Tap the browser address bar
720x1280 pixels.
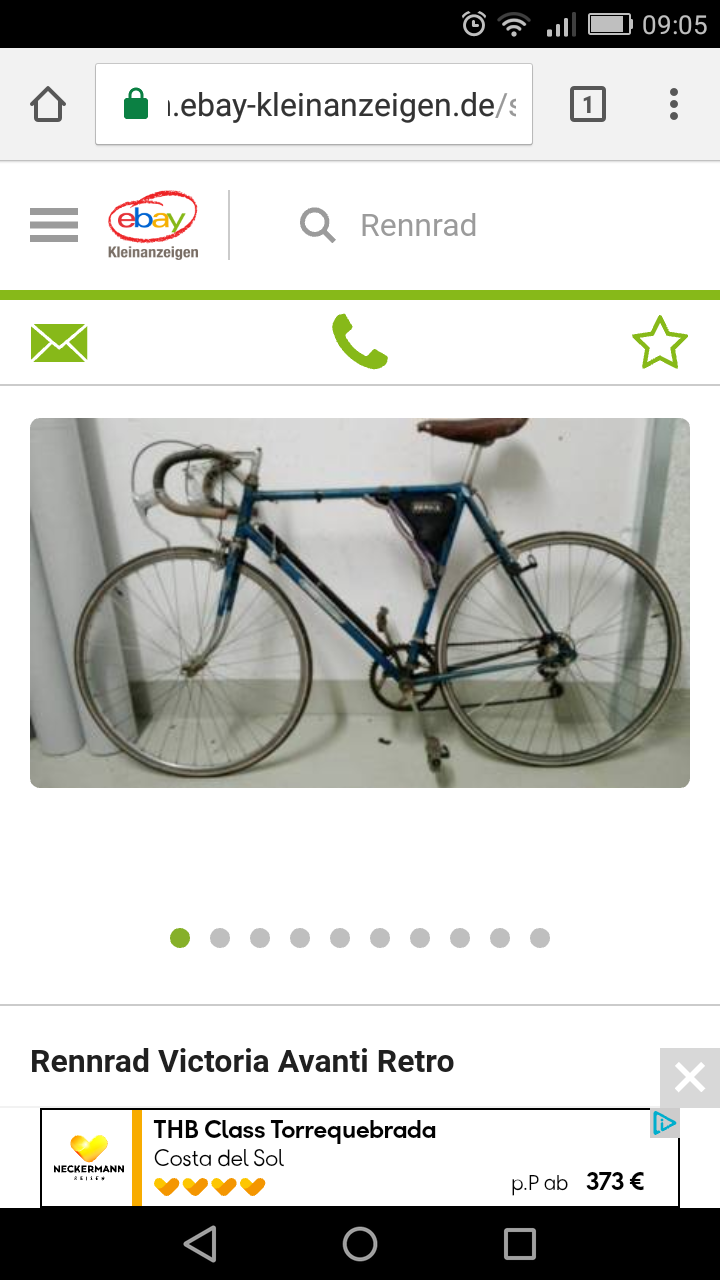[x=314, y=104]
